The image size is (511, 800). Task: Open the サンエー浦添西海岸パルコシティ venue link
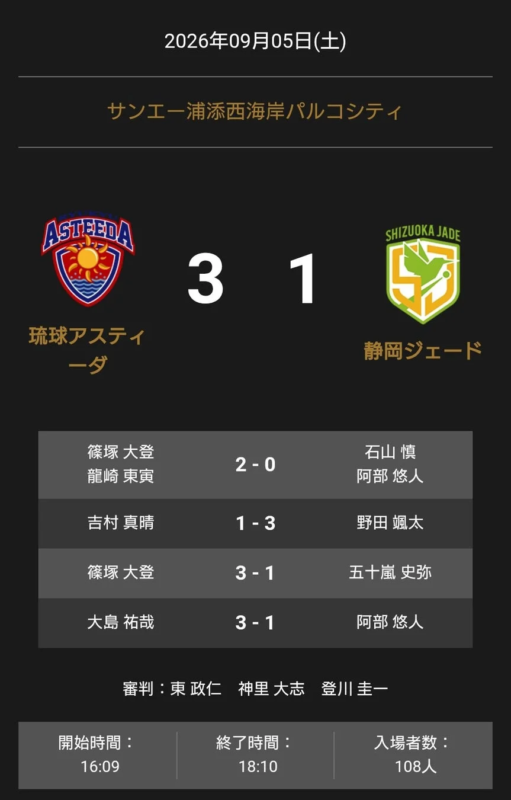[255, 111]
